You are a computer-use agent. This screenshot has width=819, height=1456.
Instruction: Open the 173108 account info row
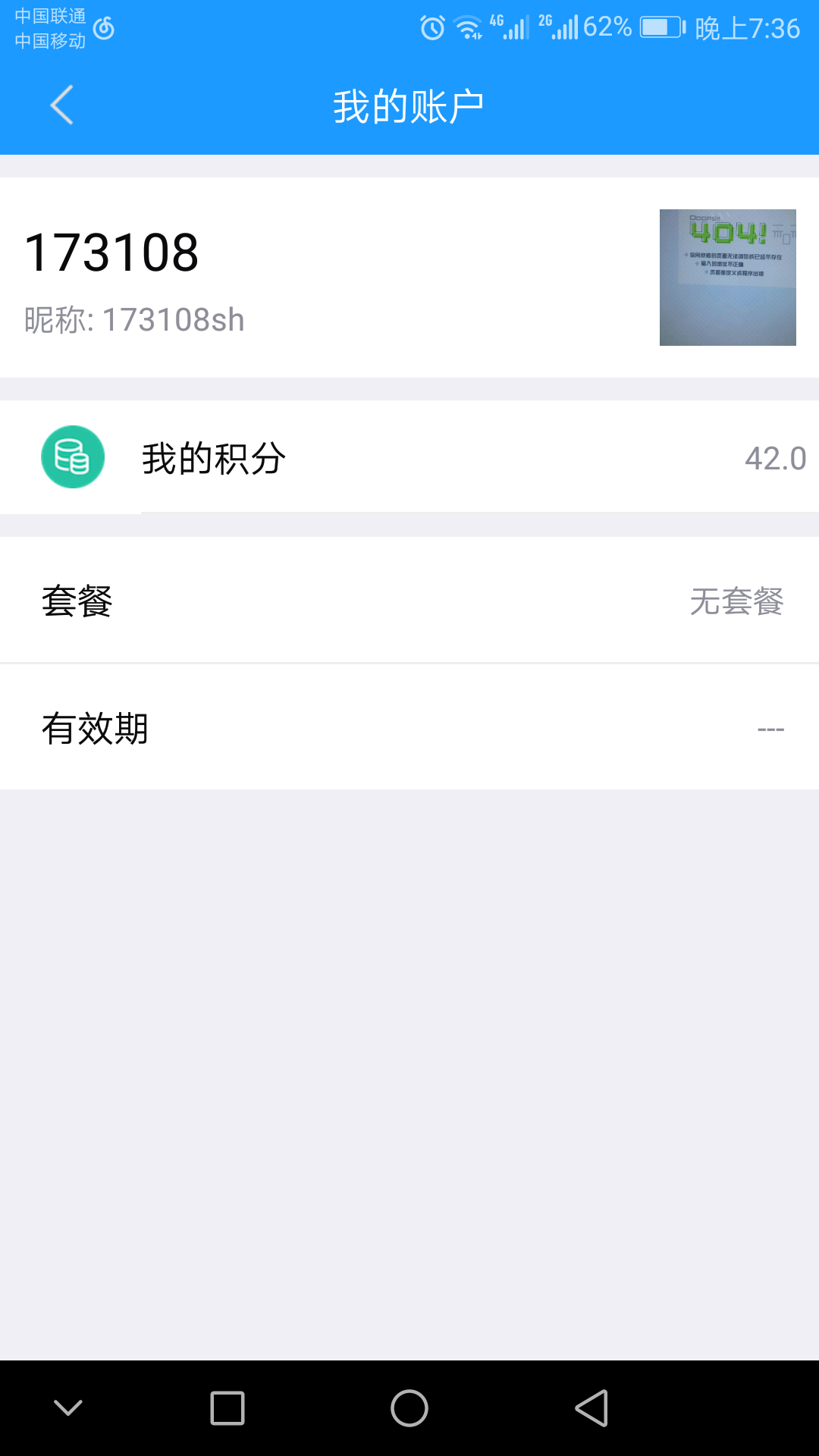click(x=409, y=278)
